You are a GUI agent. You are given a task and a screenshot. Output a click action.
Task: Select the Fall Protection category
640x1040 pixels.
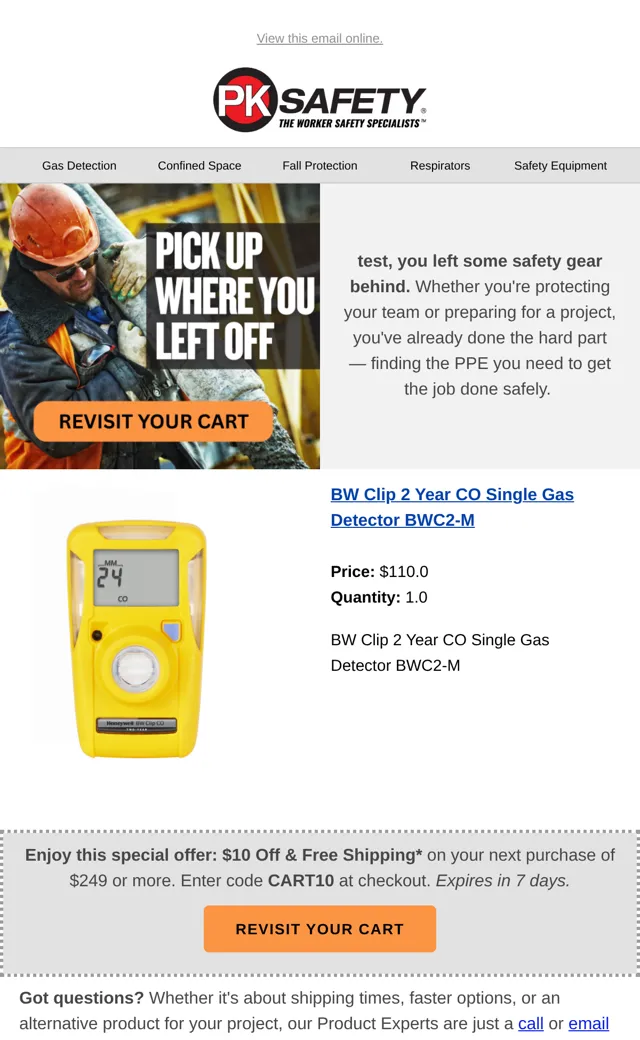click(x=320, y=166)
